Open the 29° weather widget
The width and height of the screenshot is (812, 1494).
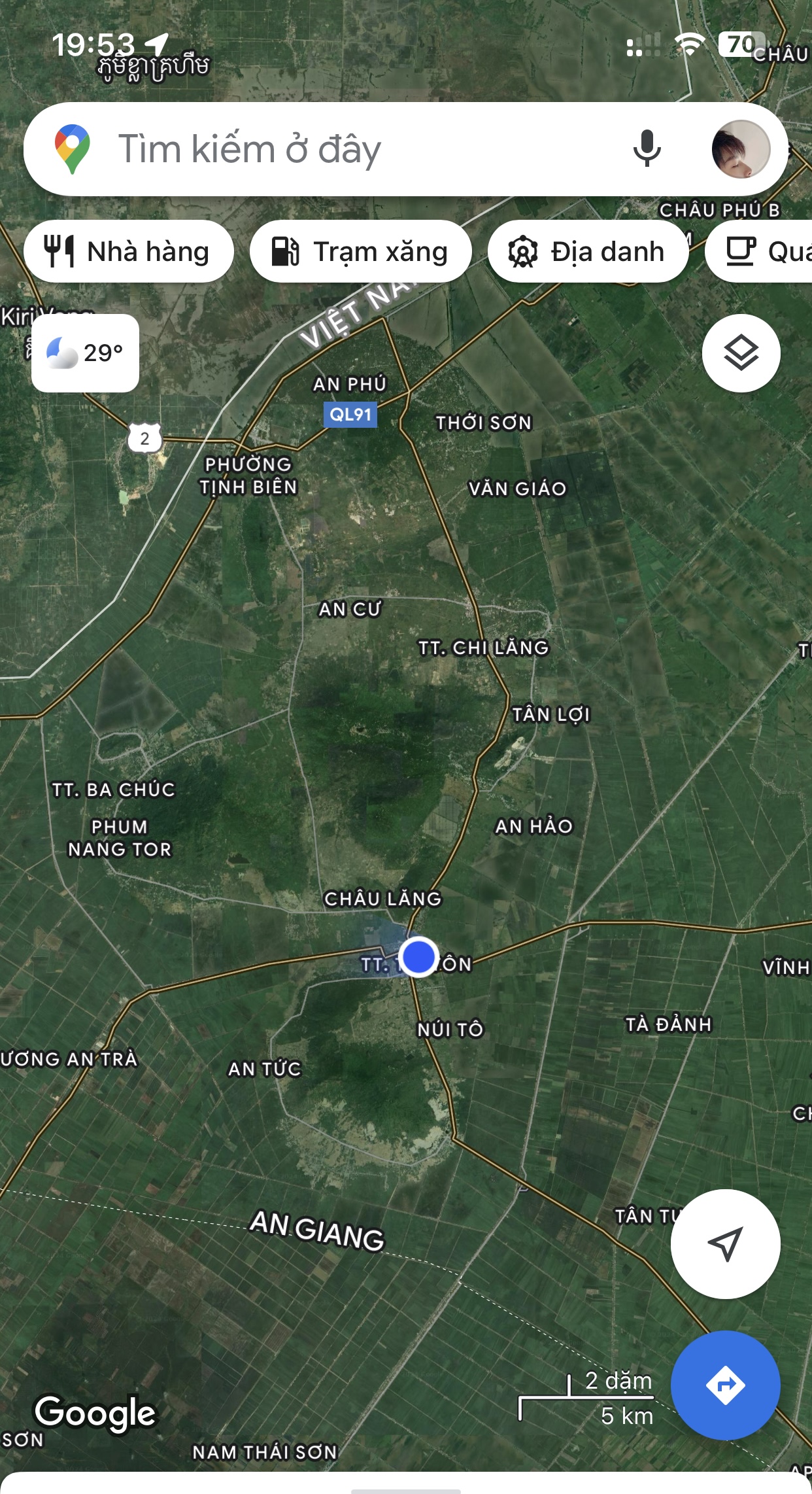coord(85,353)
